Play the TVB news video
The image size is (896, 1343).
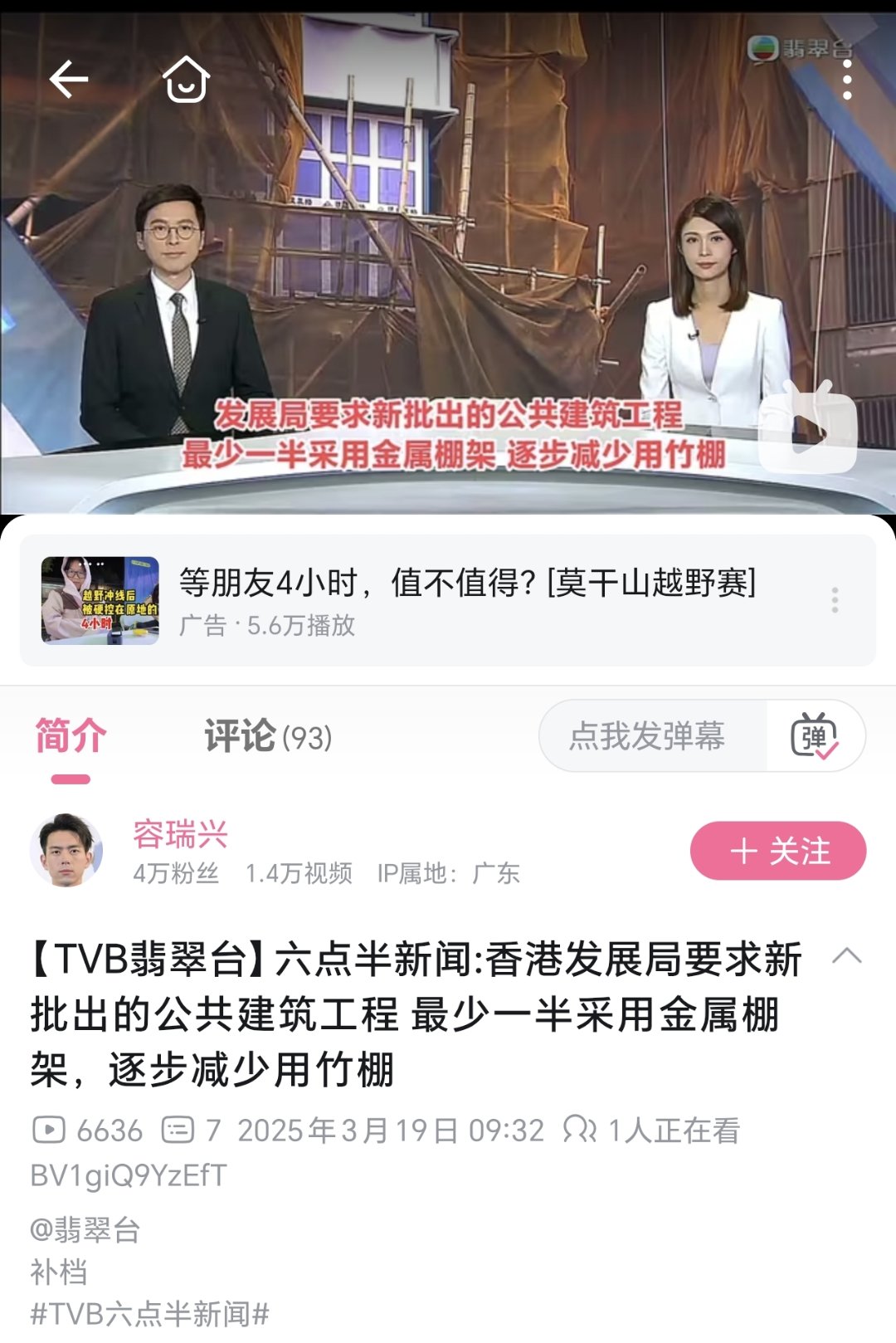807,428
